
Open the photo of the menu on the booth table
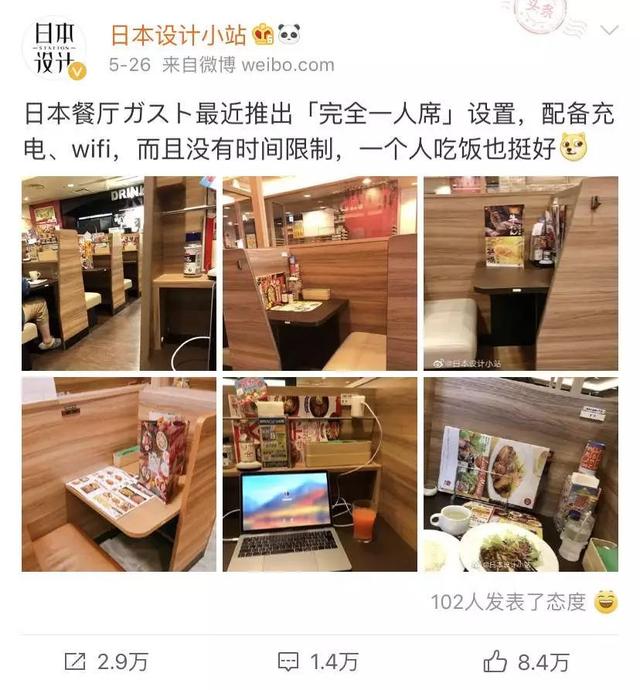coord(118,474)
